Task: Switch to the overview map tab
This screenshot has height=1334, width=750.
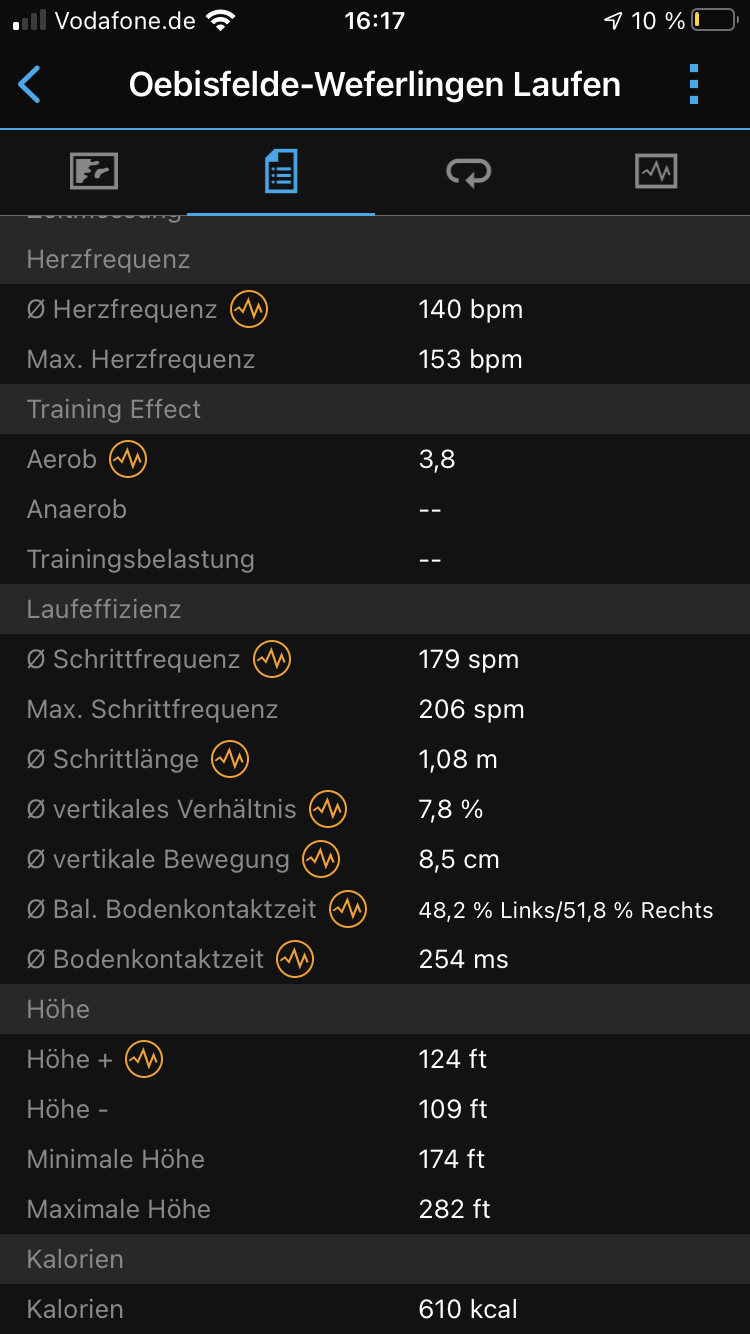Action: (94, 172)
